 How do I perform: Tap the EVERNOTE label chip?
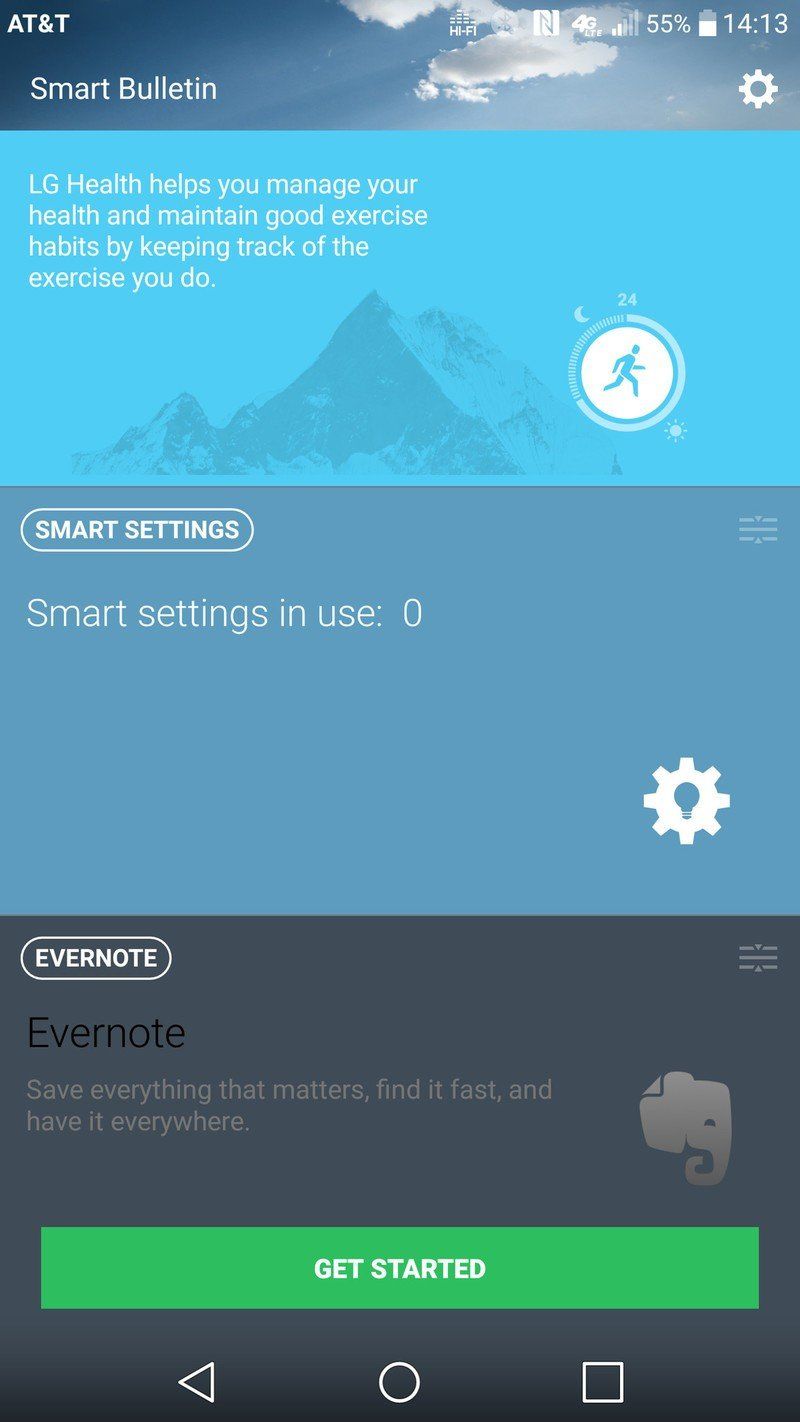(x=96, y=958)
